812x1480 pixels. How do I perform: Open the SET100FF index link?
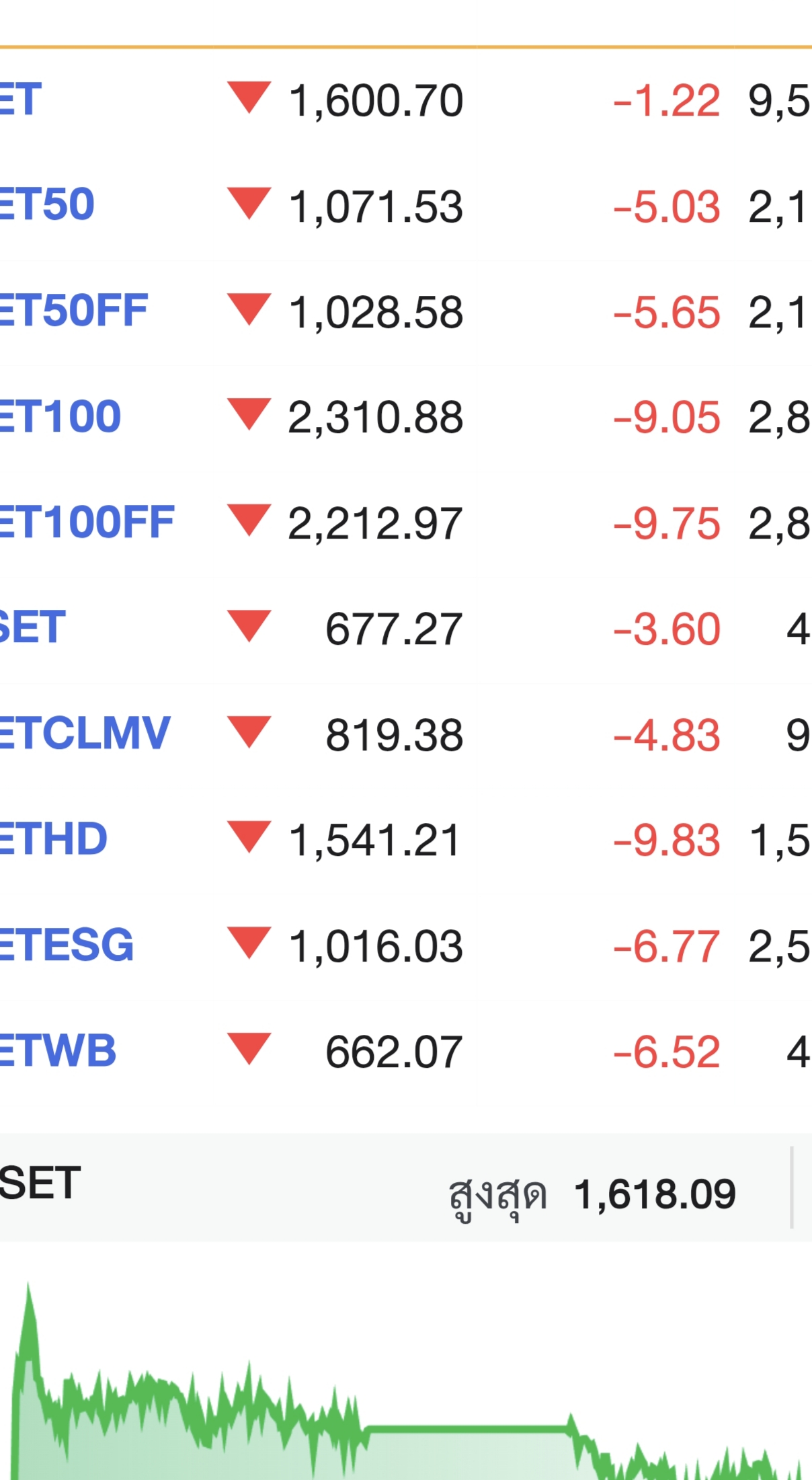coord(87,522)
